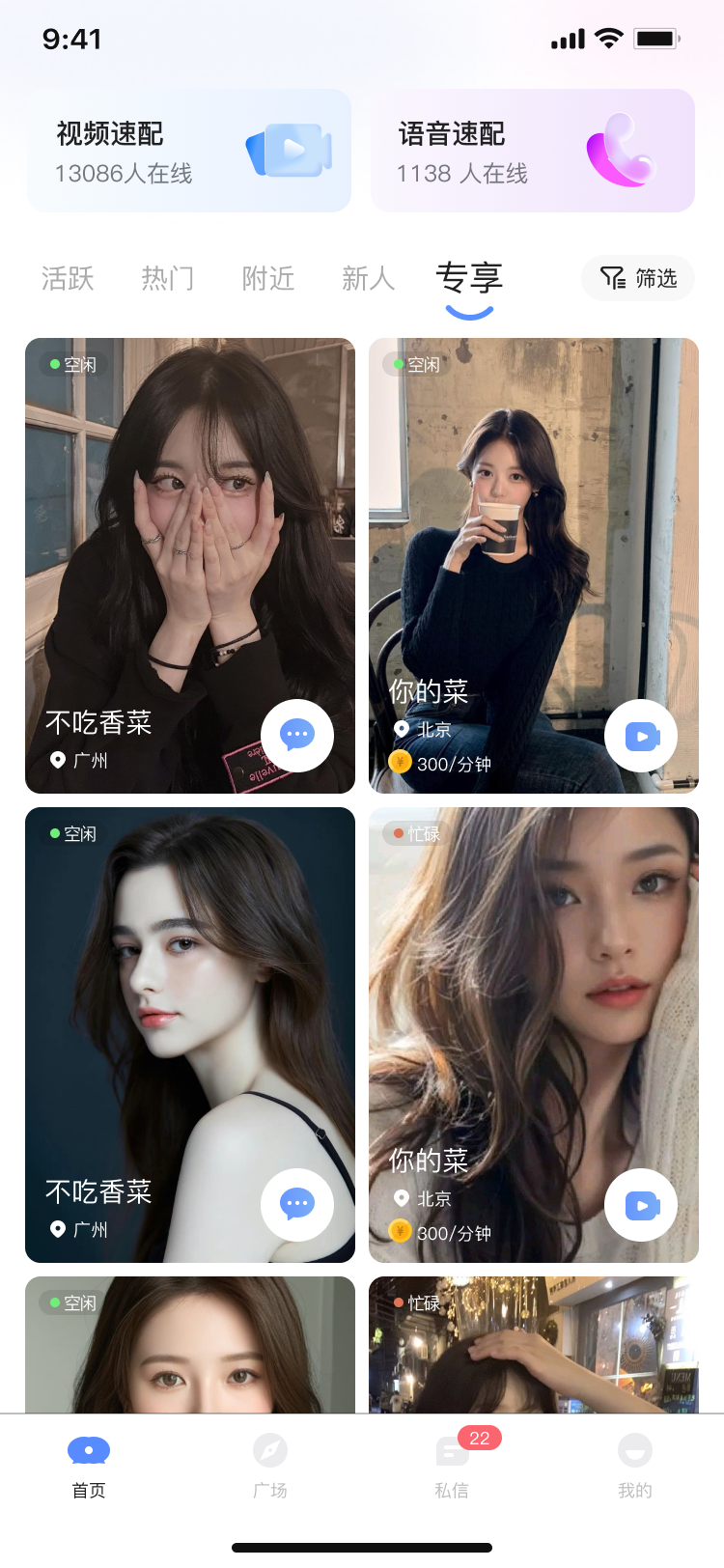Start 语音速配 voice matching
Image resolution: width=724 pixels, height=1568 pixels.
pos(533,151)
